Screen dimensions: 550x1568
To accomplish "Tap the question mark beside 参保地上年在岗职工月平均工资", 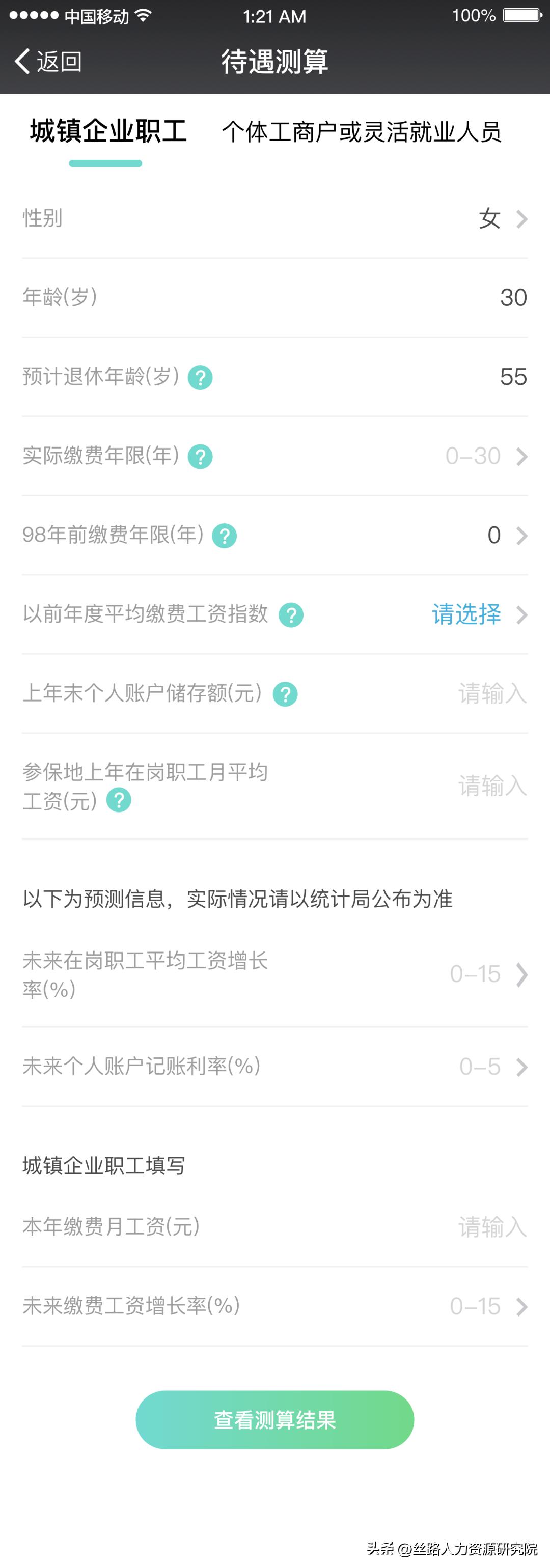I will [x=119, y=801].
